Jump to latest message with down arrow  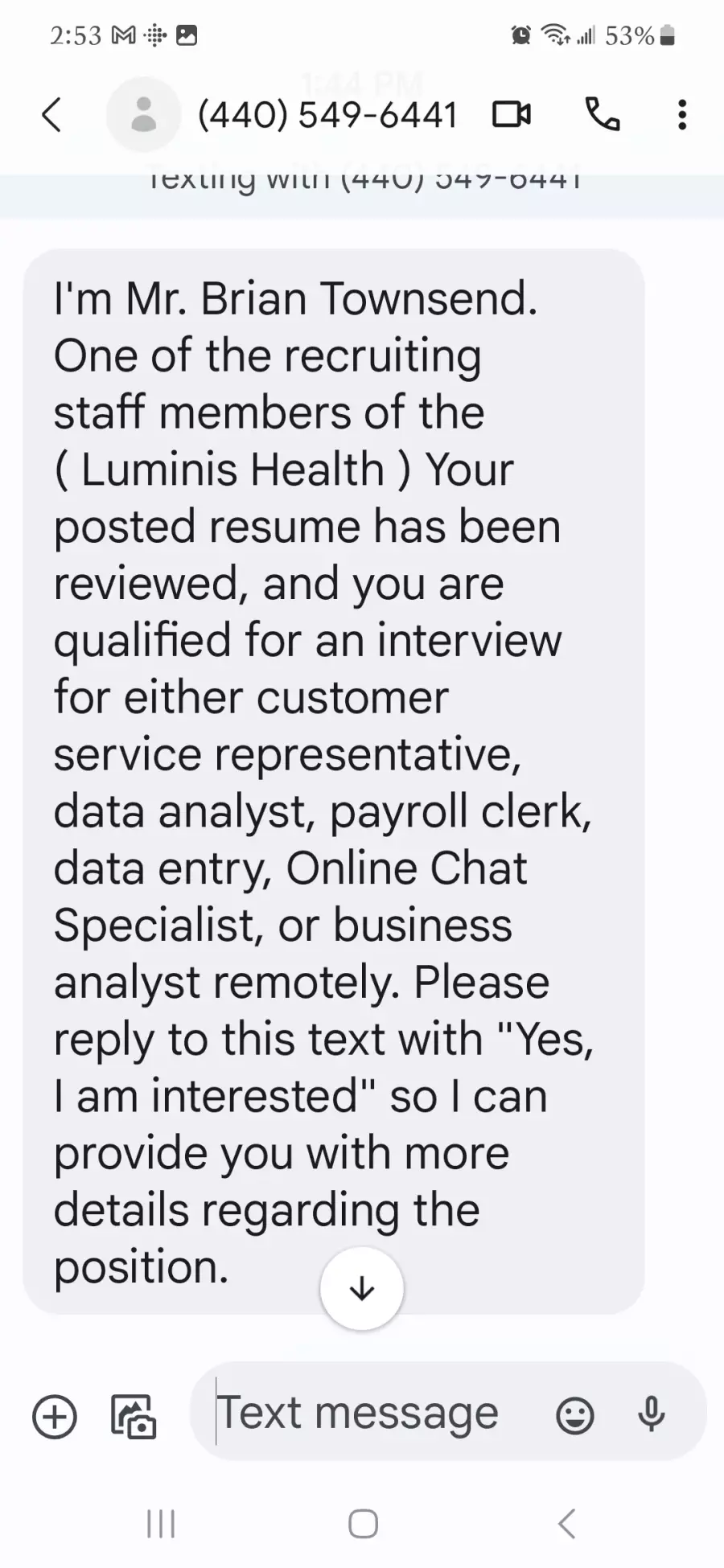coord(362,1288)
